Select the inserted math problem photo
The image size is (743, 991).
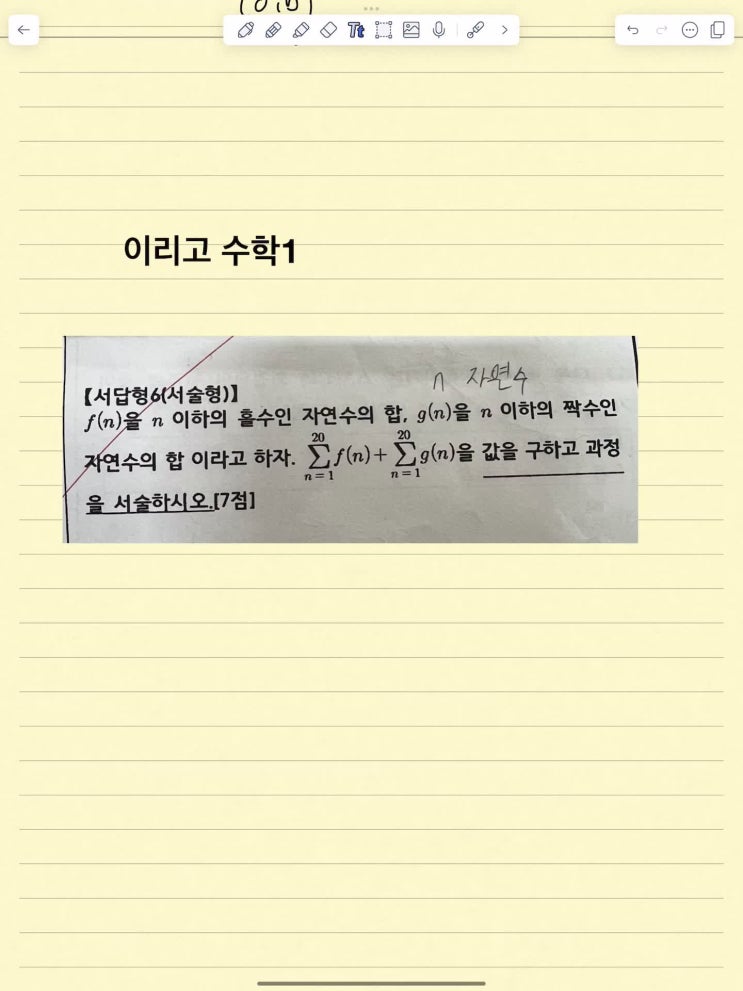click(x=350, y=440)
